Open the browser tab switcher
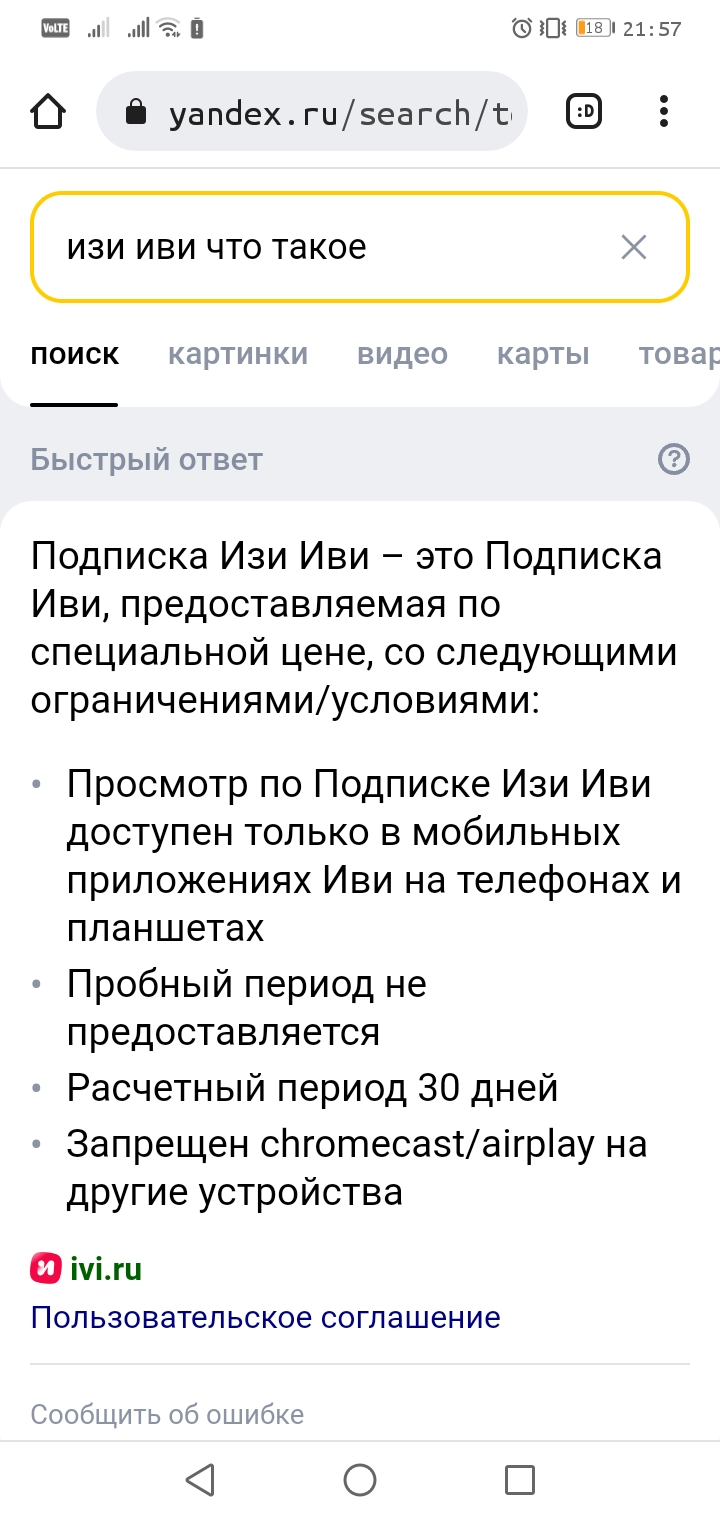 pos(584,112)
